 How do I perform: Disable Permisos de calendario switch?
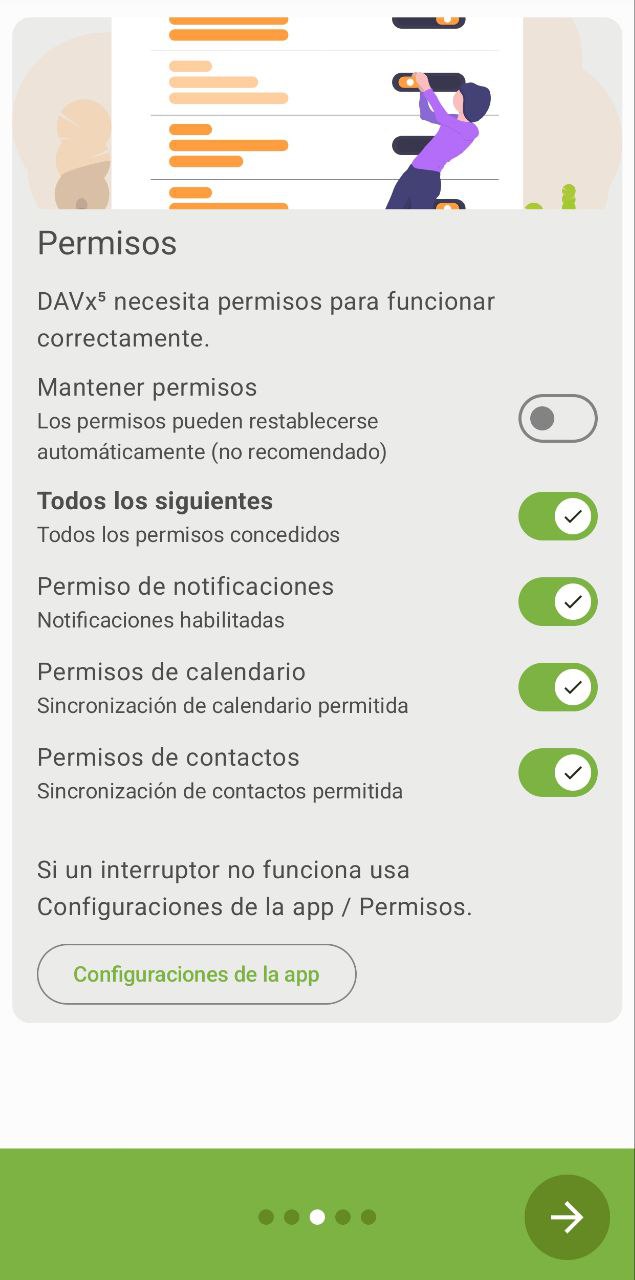point(557,687)
